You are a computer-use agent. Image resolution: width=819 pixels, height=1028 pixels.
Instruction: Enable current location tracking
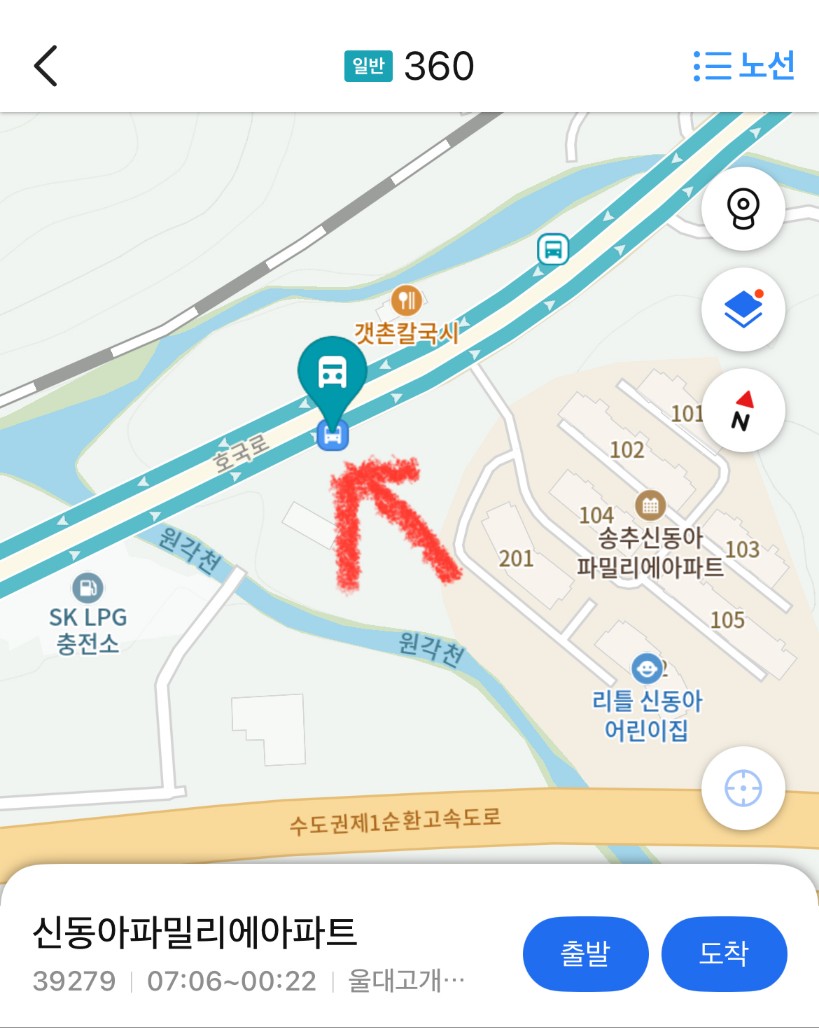743,787
